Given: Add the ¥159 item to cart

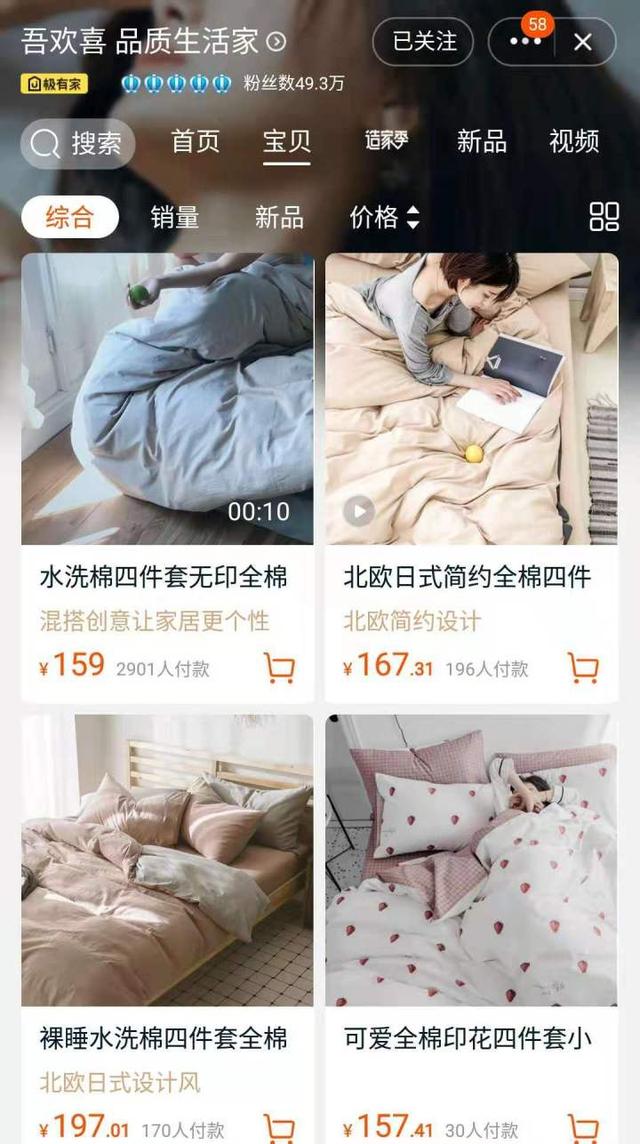Looking at the screenshot, I should 280,667.
